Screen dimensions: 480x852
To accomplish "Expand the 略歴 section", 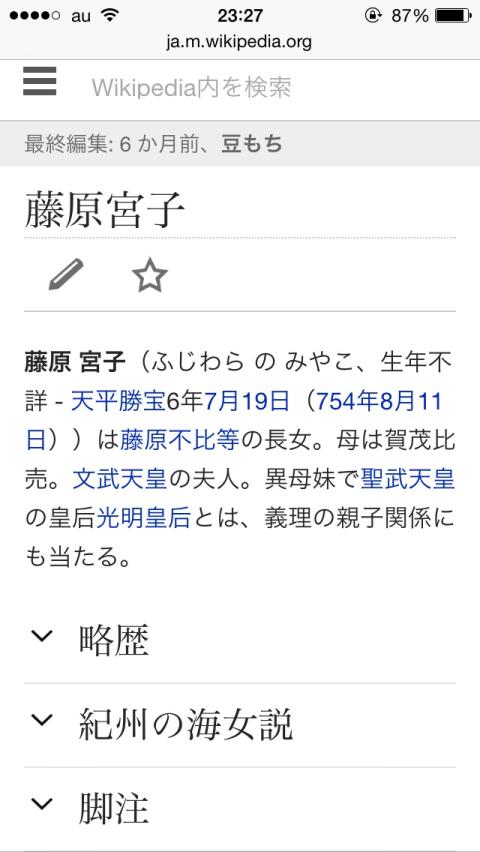I will point(240,641).
